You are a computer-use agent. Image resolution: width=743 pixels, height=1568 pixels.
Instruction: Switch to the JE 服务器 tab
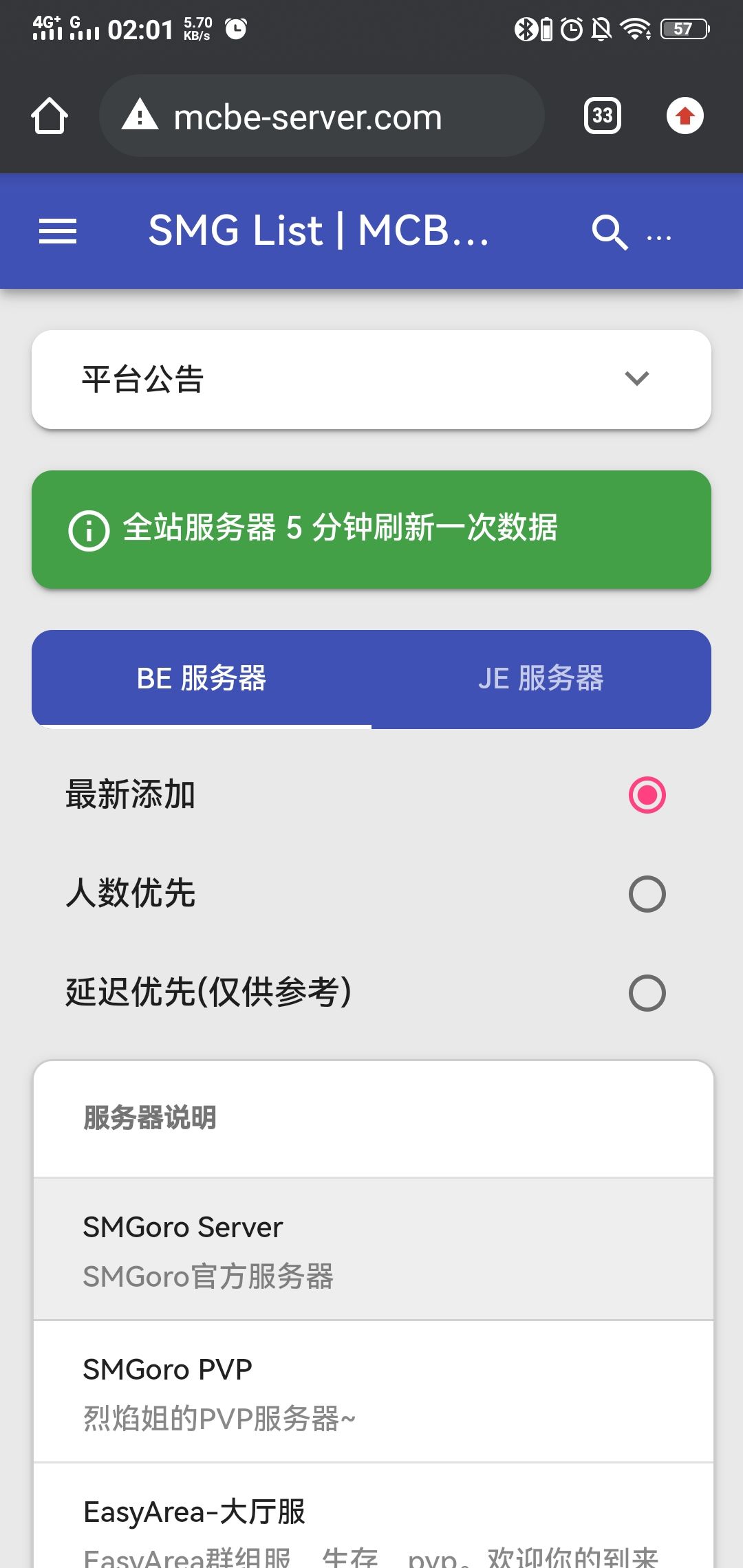coord(543,678)
